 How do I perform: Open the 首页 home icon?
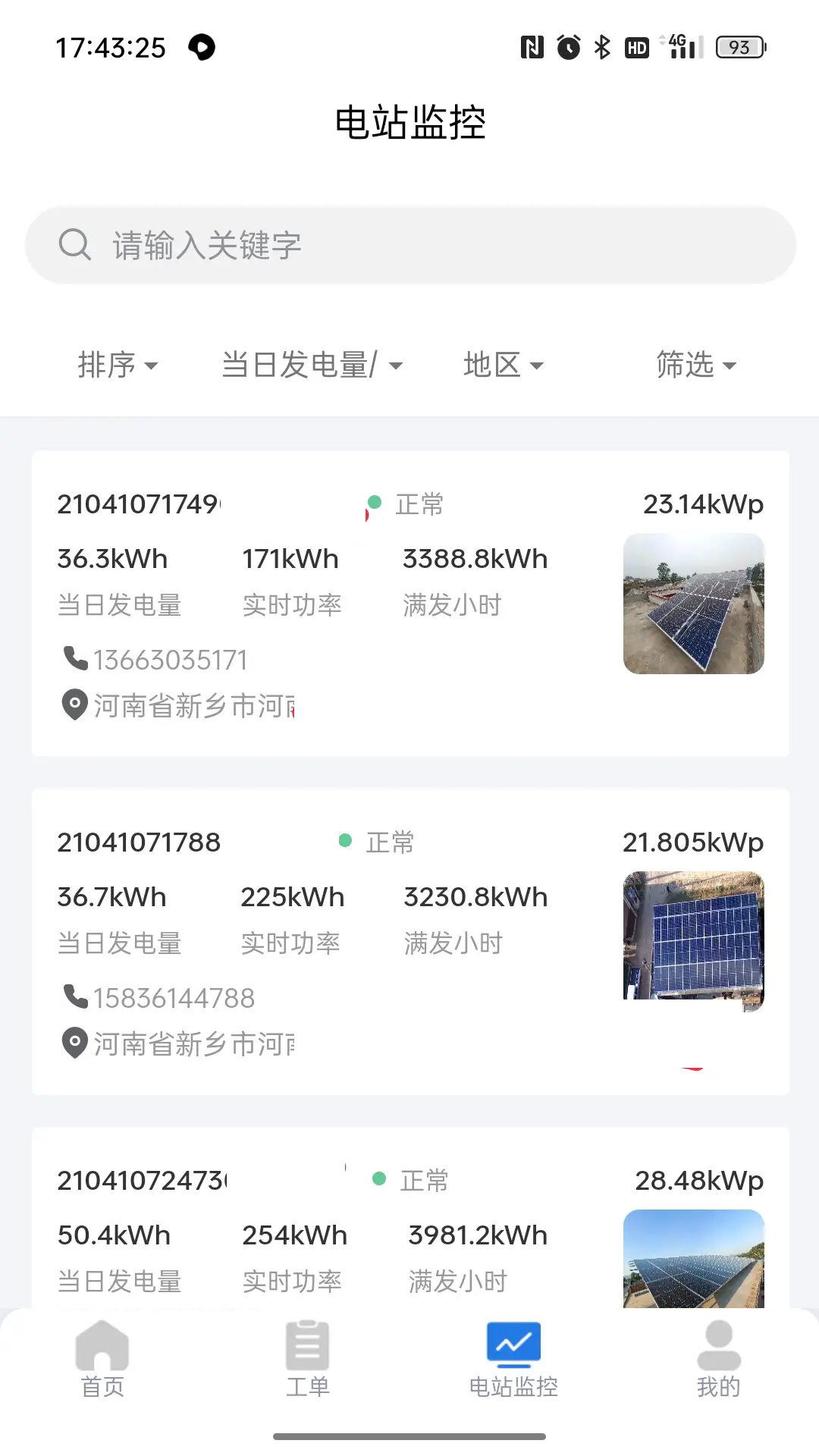102,1346
